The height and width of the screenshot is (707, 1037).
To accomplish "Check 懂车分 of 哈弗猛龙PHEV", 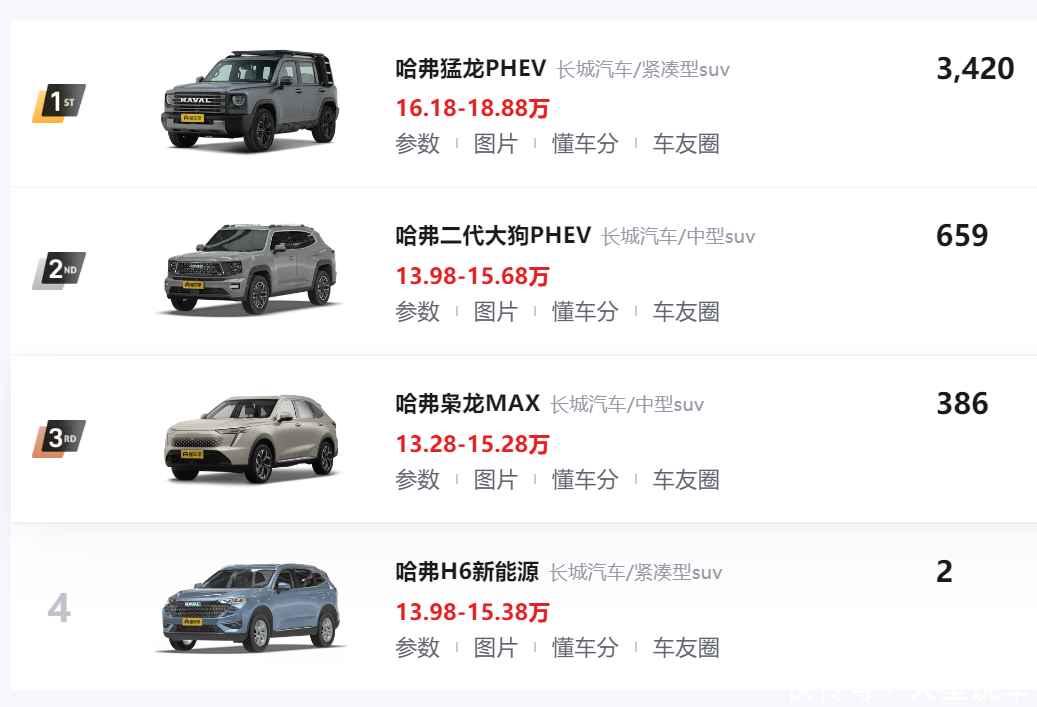I will point(585,144).
